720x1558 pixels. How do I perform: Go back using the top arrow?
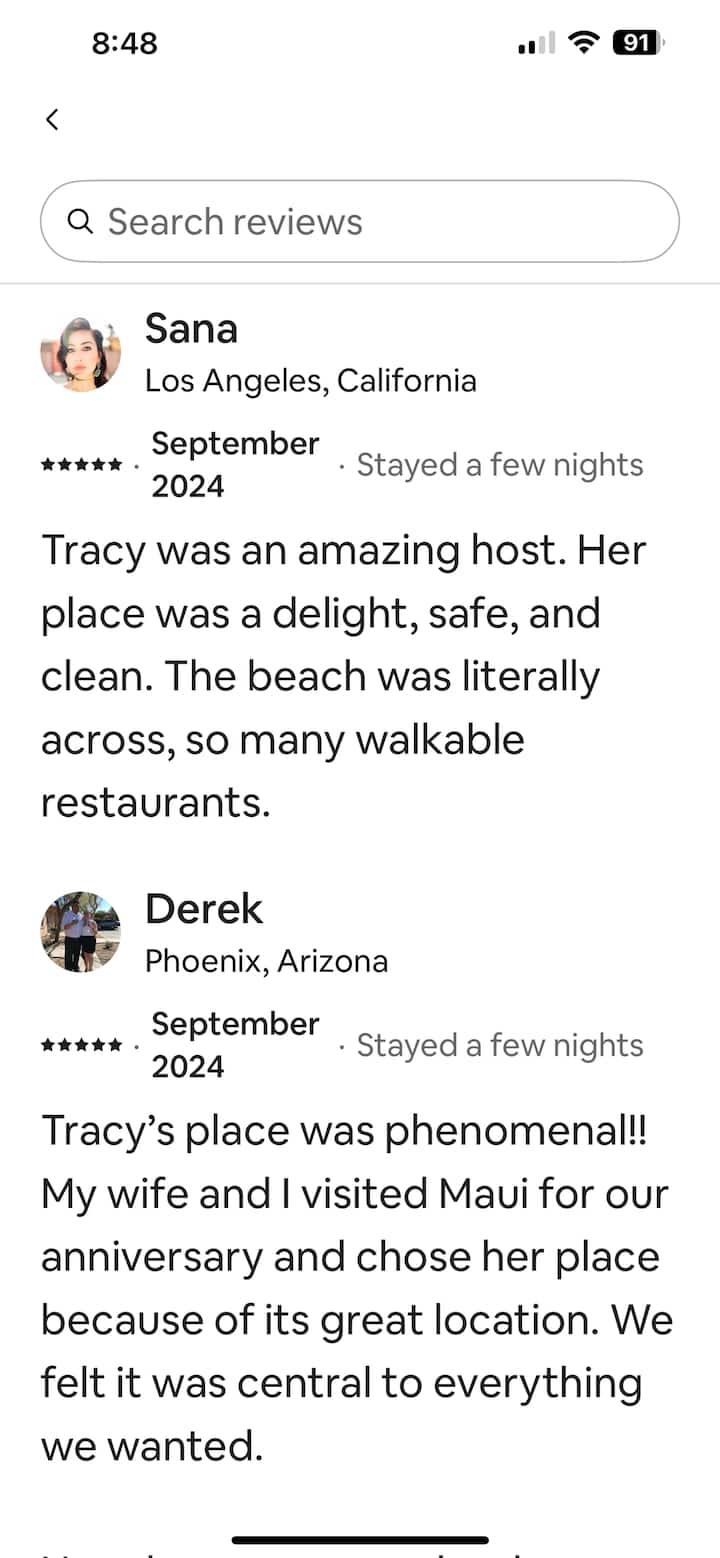point(52,120)
